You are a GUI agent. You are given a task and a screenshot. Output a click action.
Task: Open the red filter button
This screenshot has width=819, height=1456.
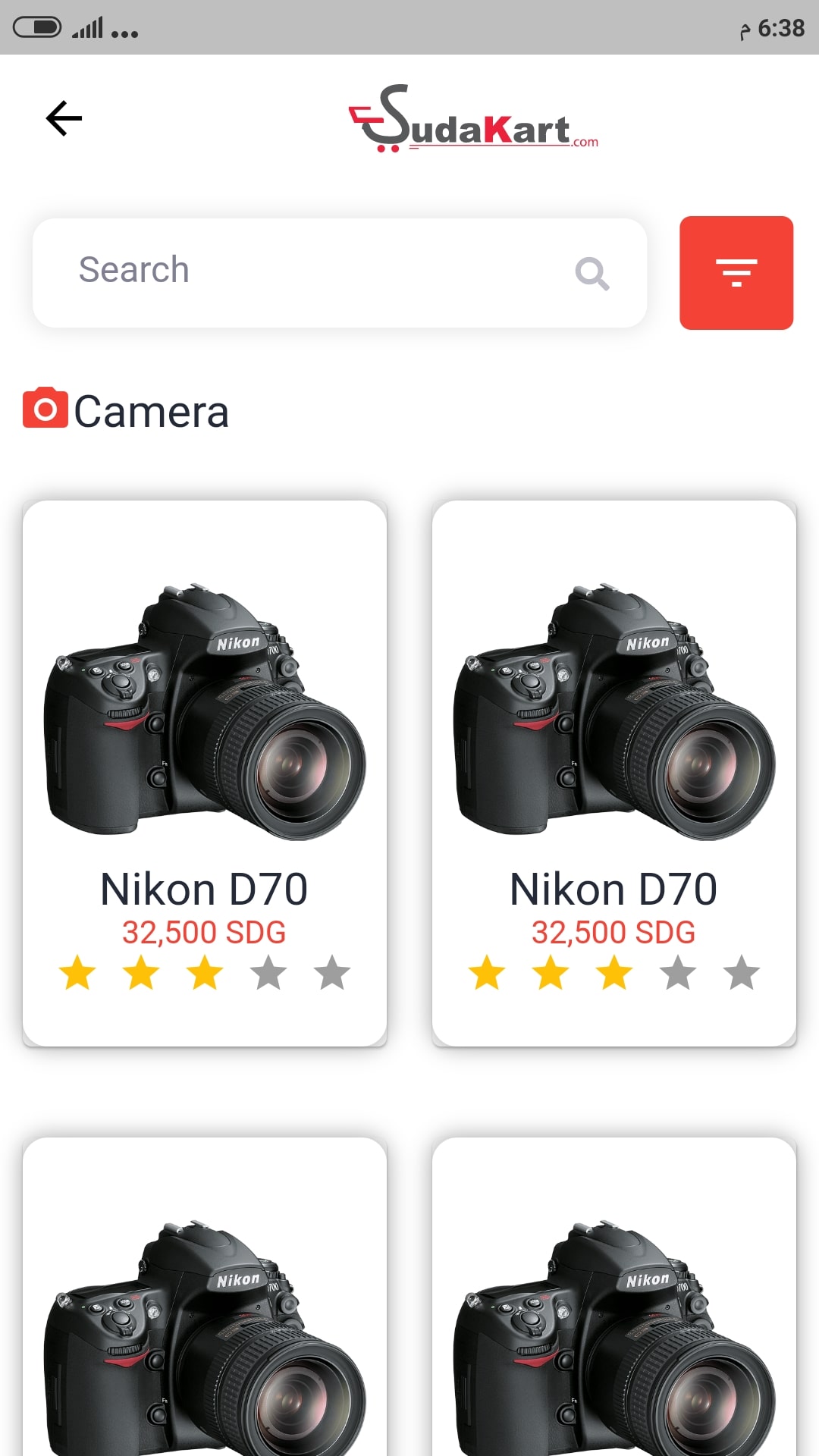(x=736, y=273)
